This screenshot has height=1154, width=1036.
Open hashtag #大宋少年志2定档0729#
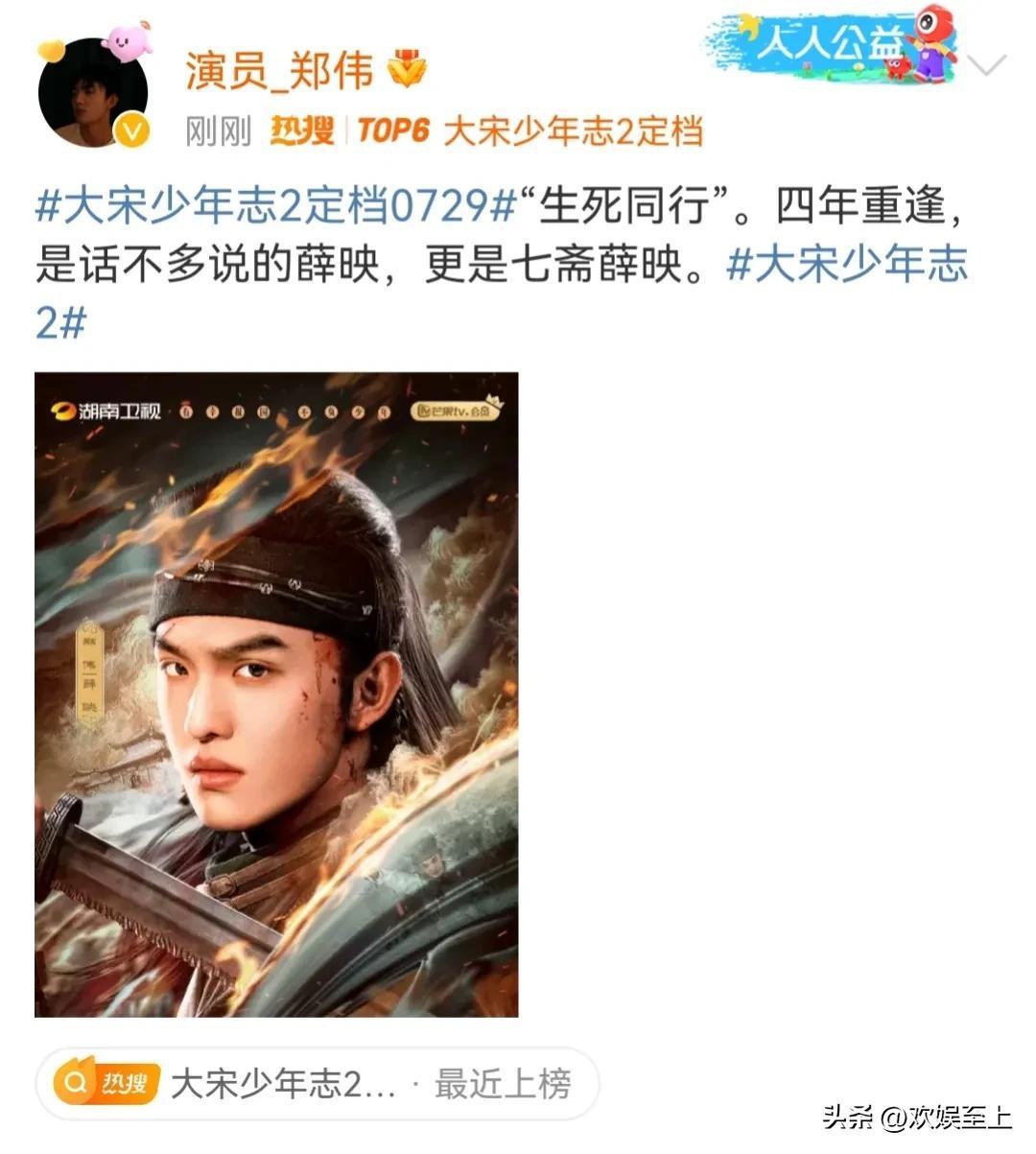278,206
